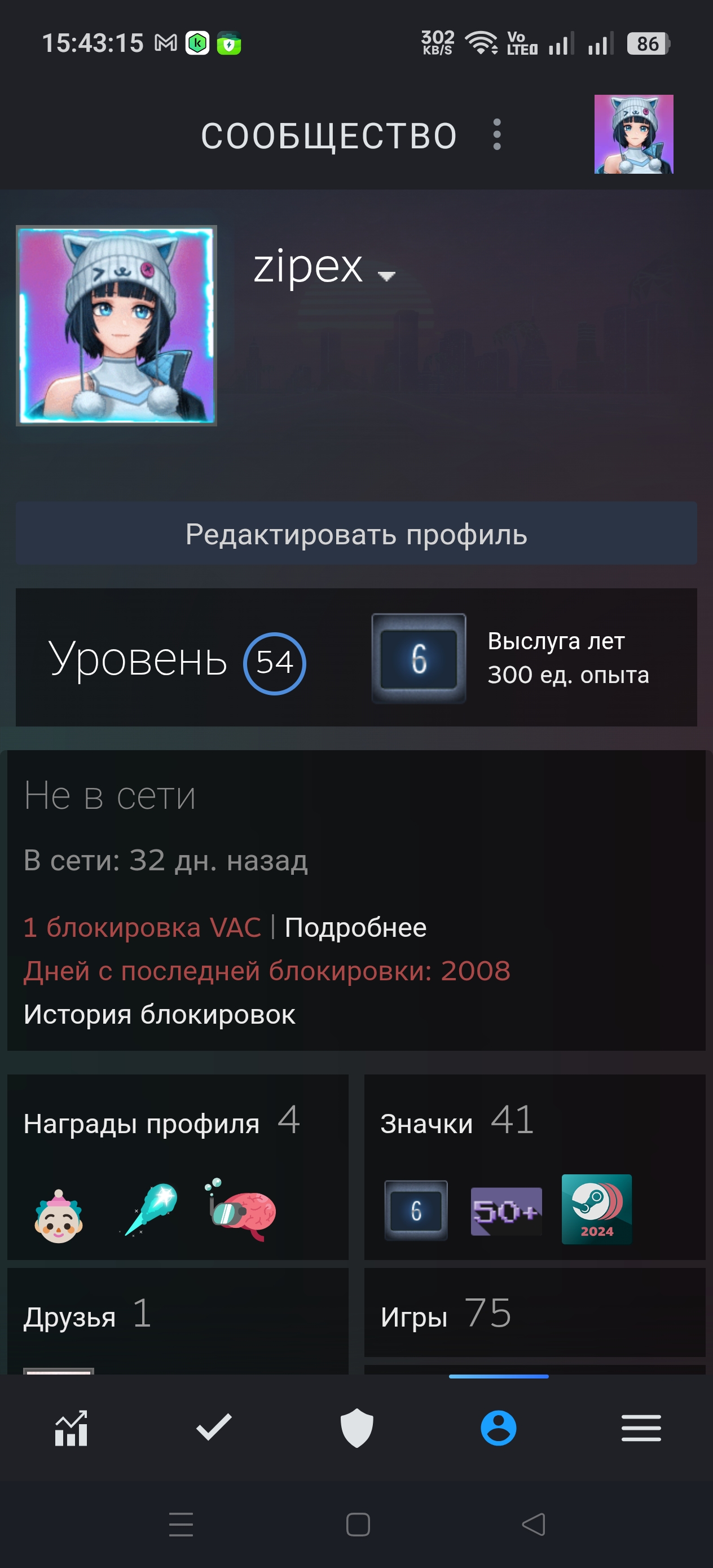
Task: Open Подробнее about the VAC block
Action: [355, 927]
